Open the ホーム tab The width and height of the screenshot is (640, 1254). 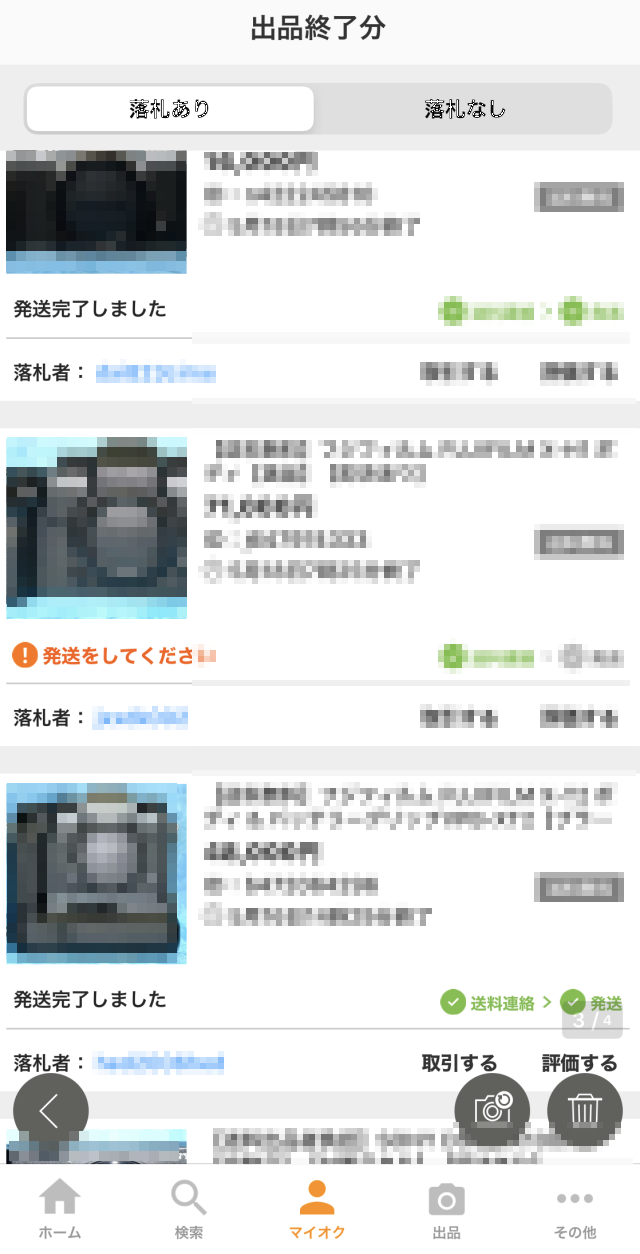click(x=60, y=1209)
